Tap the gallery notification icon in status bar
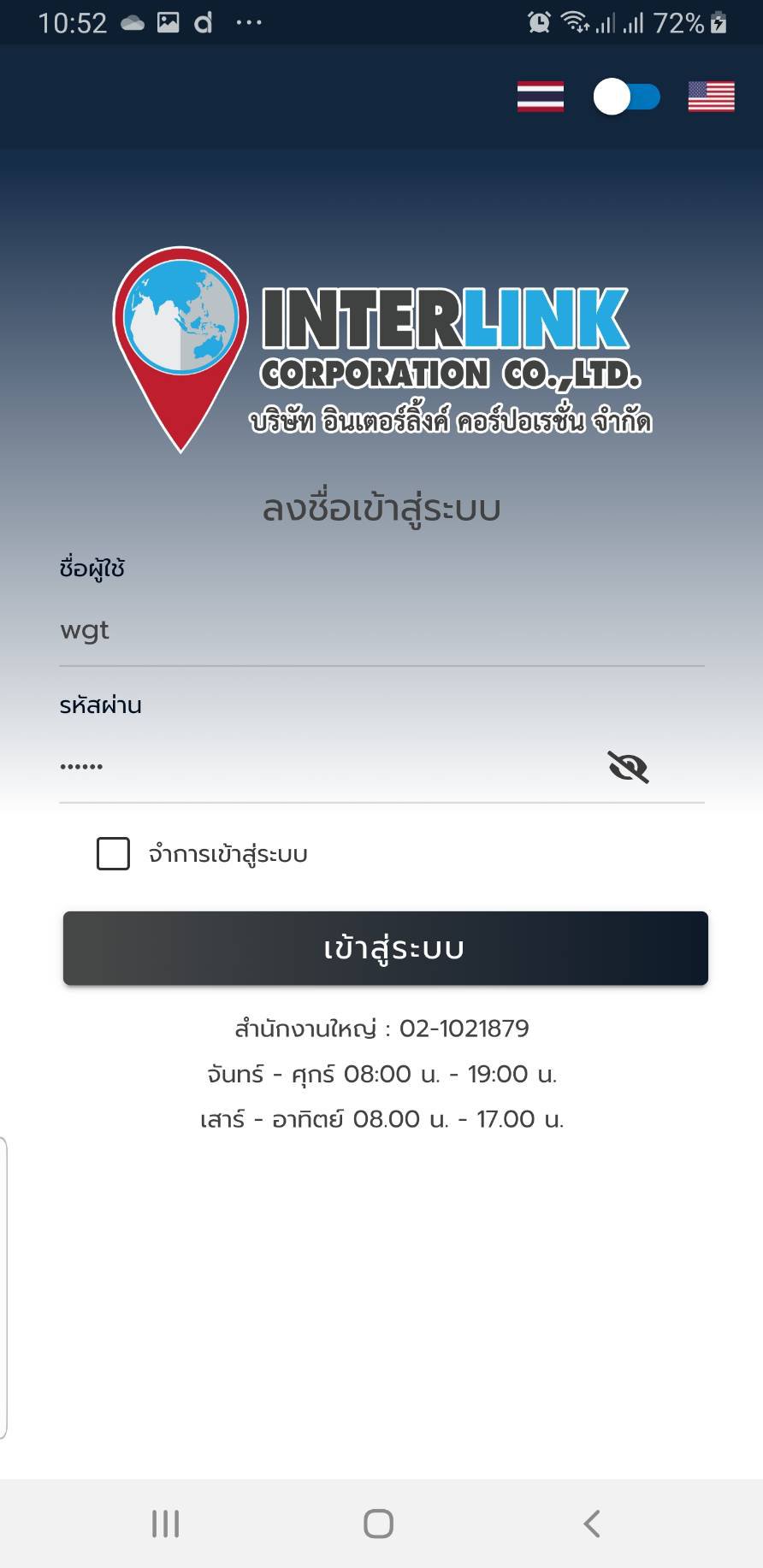The width and height of the screenshot is (763, 1568). 168,23
